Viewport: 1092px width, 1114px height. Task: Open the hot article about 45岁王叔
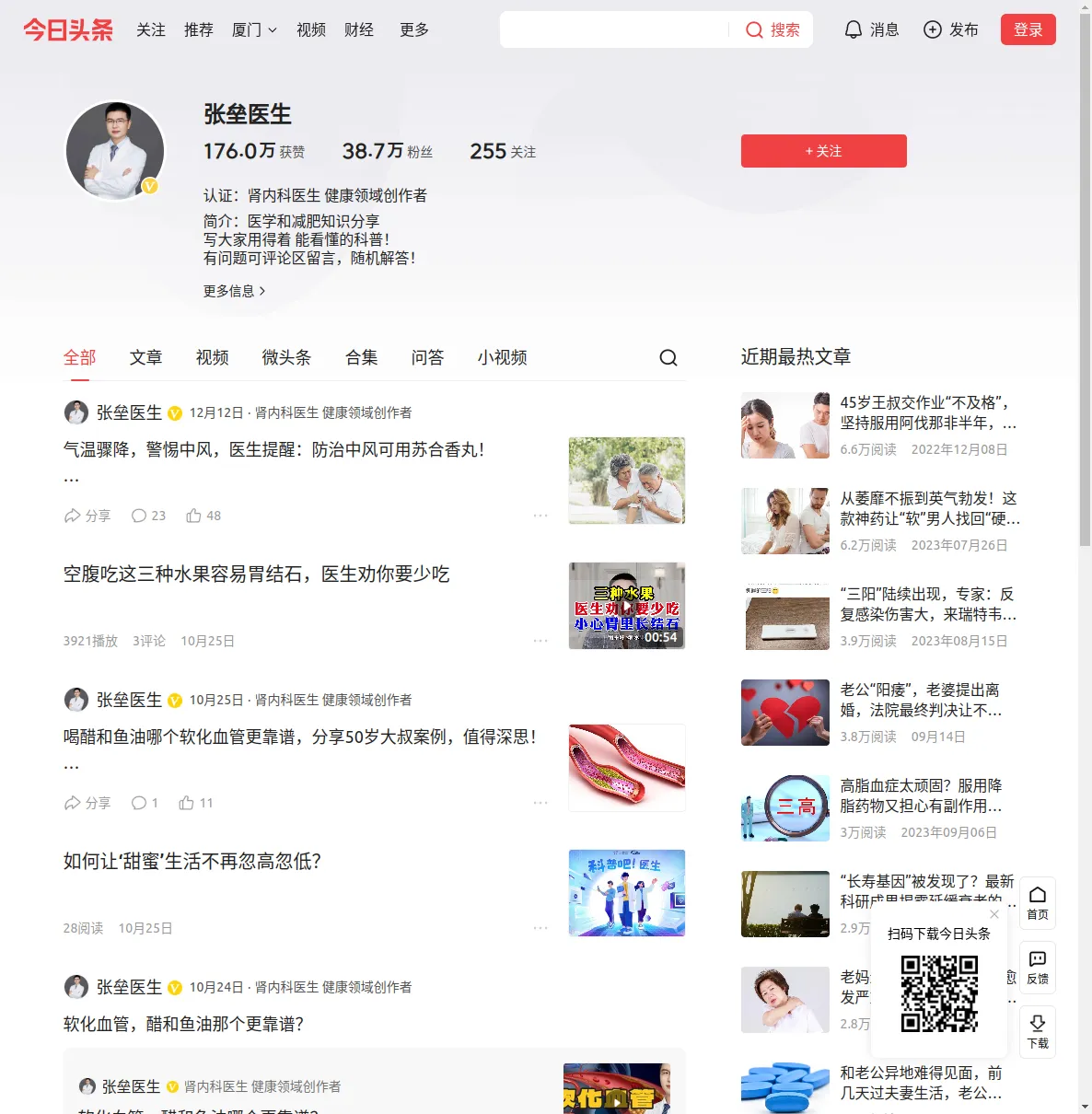[928, 412]
